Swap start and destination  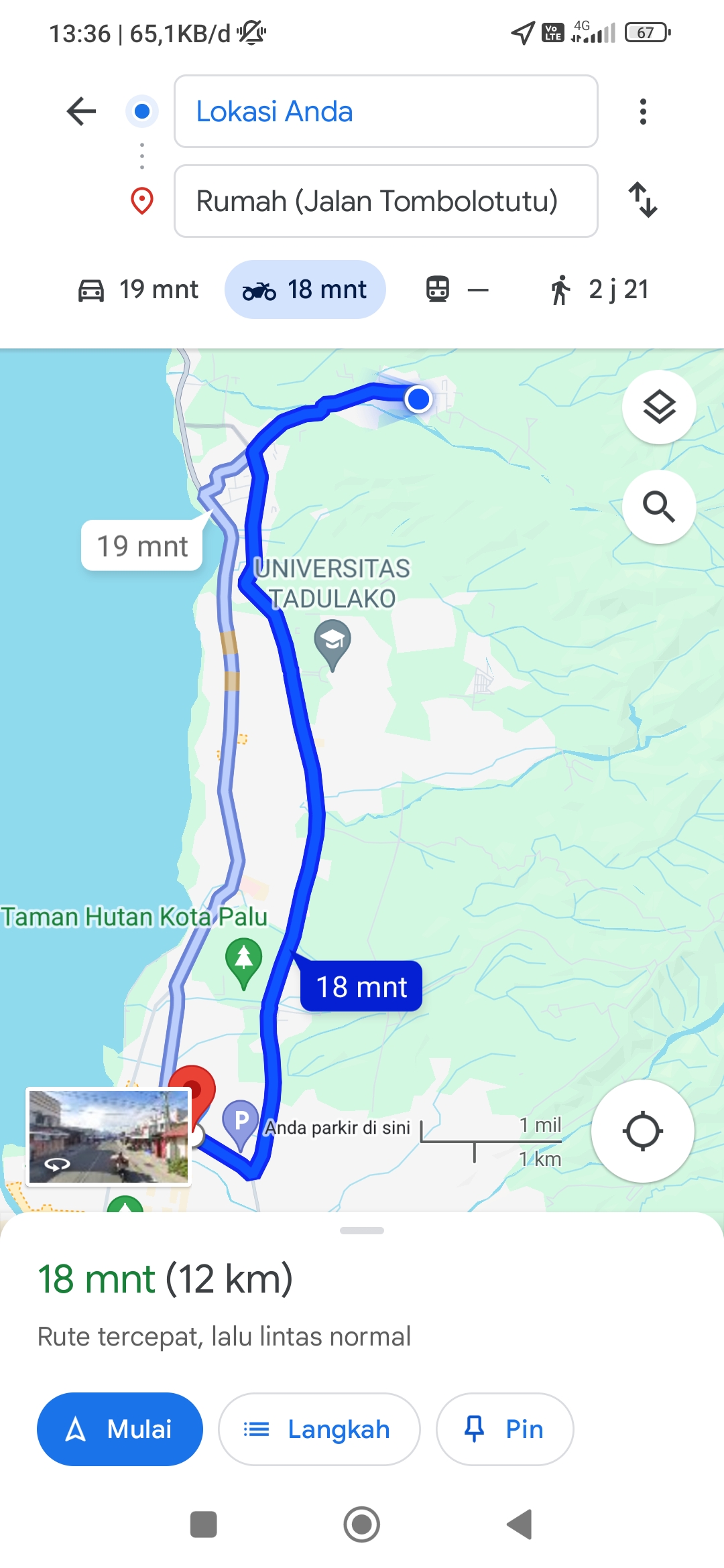point(643,200)
